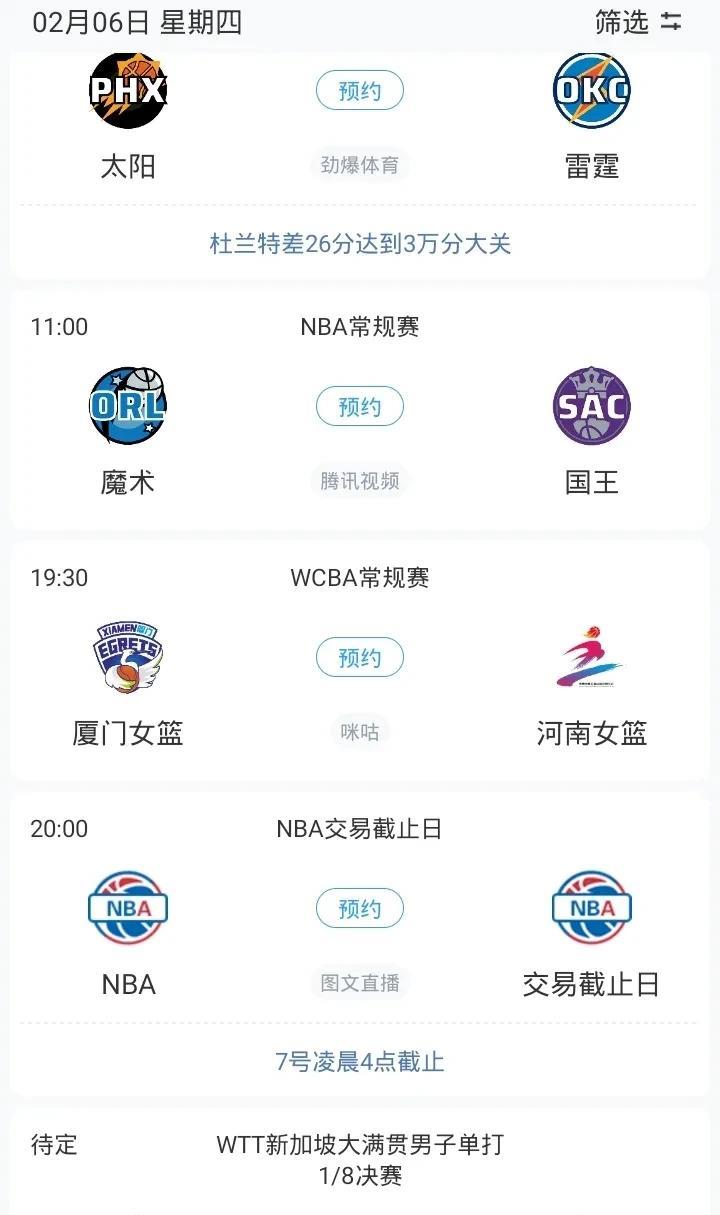
Task: Open the 国王 team logo
Action: (x=592, y=406)
